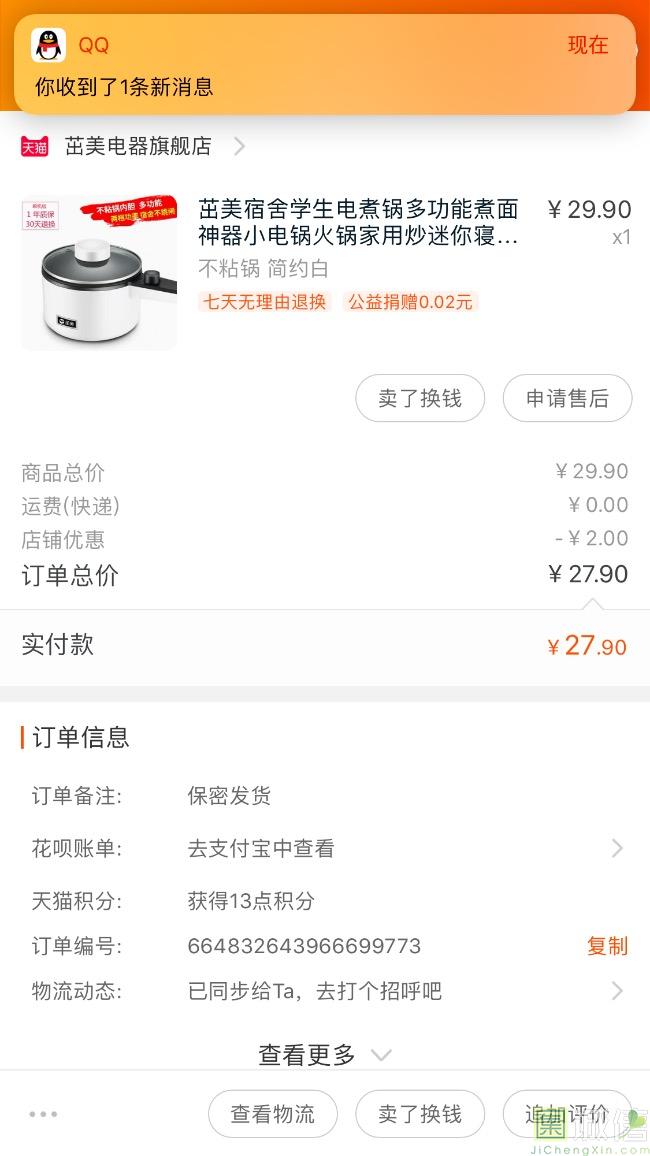Add a follow-up review with 追加评价
Image resolution: width=650 pixels, height=1156 pixels.
point(566,1114)
